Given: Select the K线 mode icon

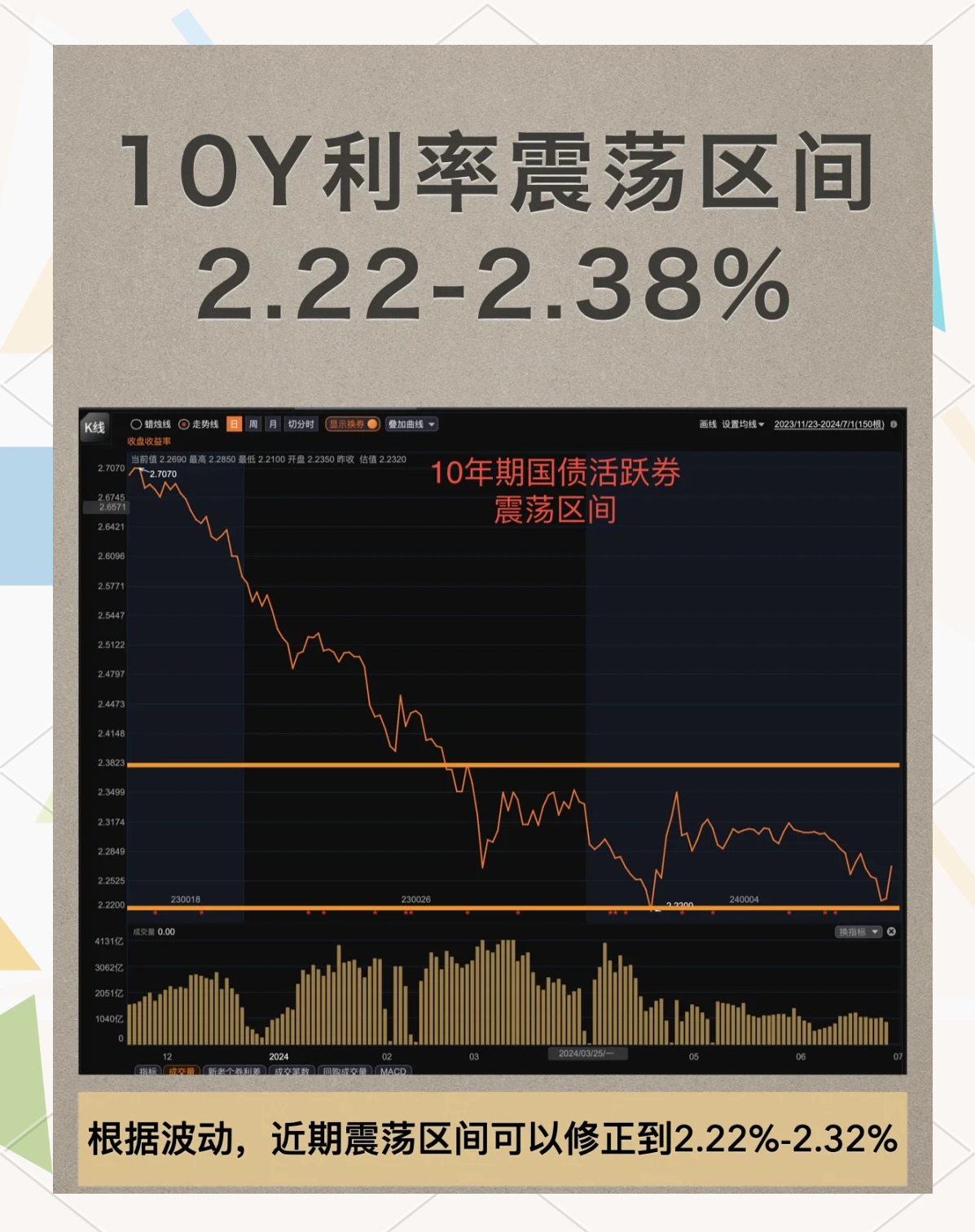Looking at the screenshot, I should point(94,425).
